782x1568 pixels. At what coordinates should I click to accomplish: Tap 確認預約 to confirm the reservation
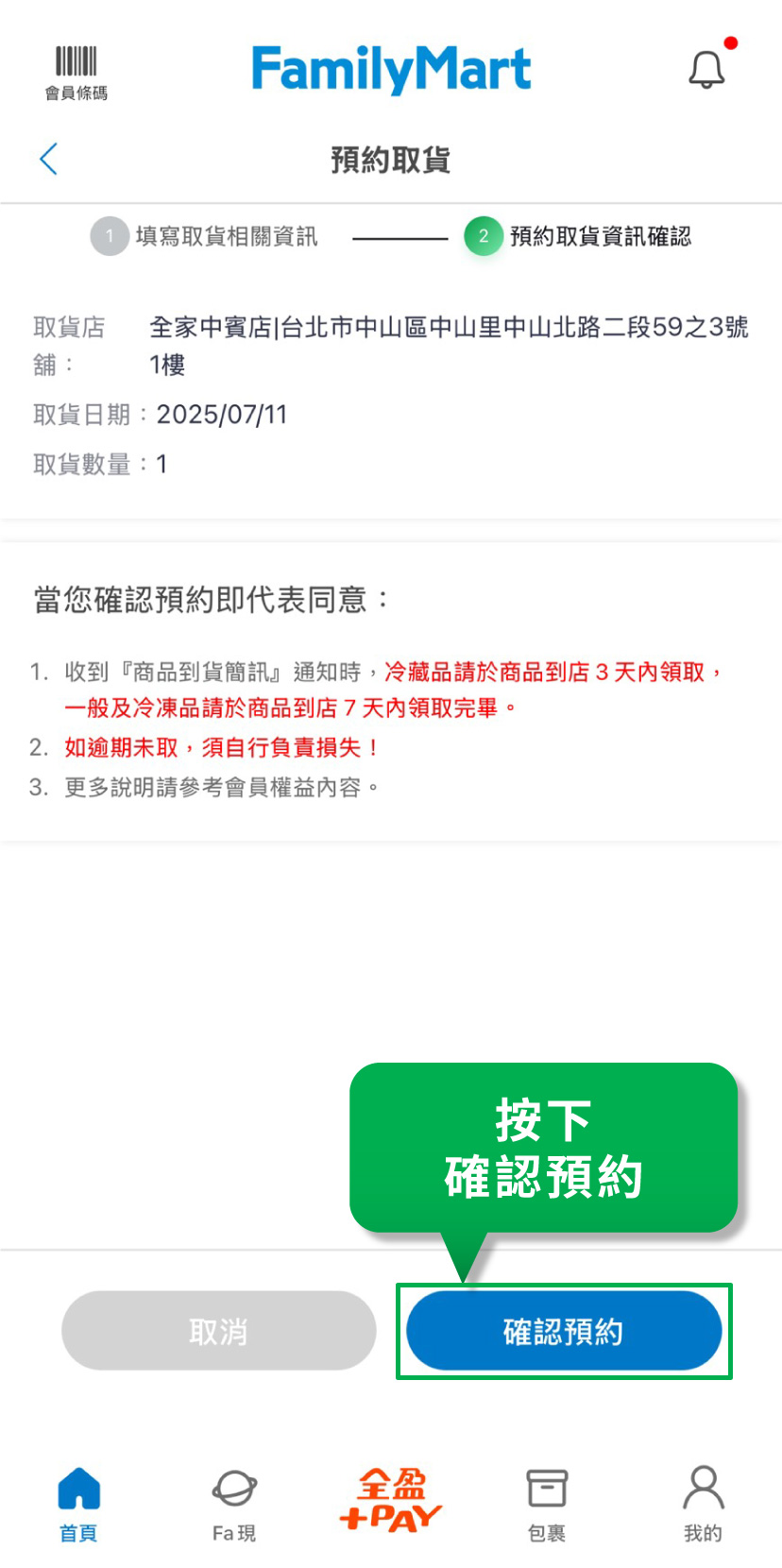click(x=564, y=1331)
